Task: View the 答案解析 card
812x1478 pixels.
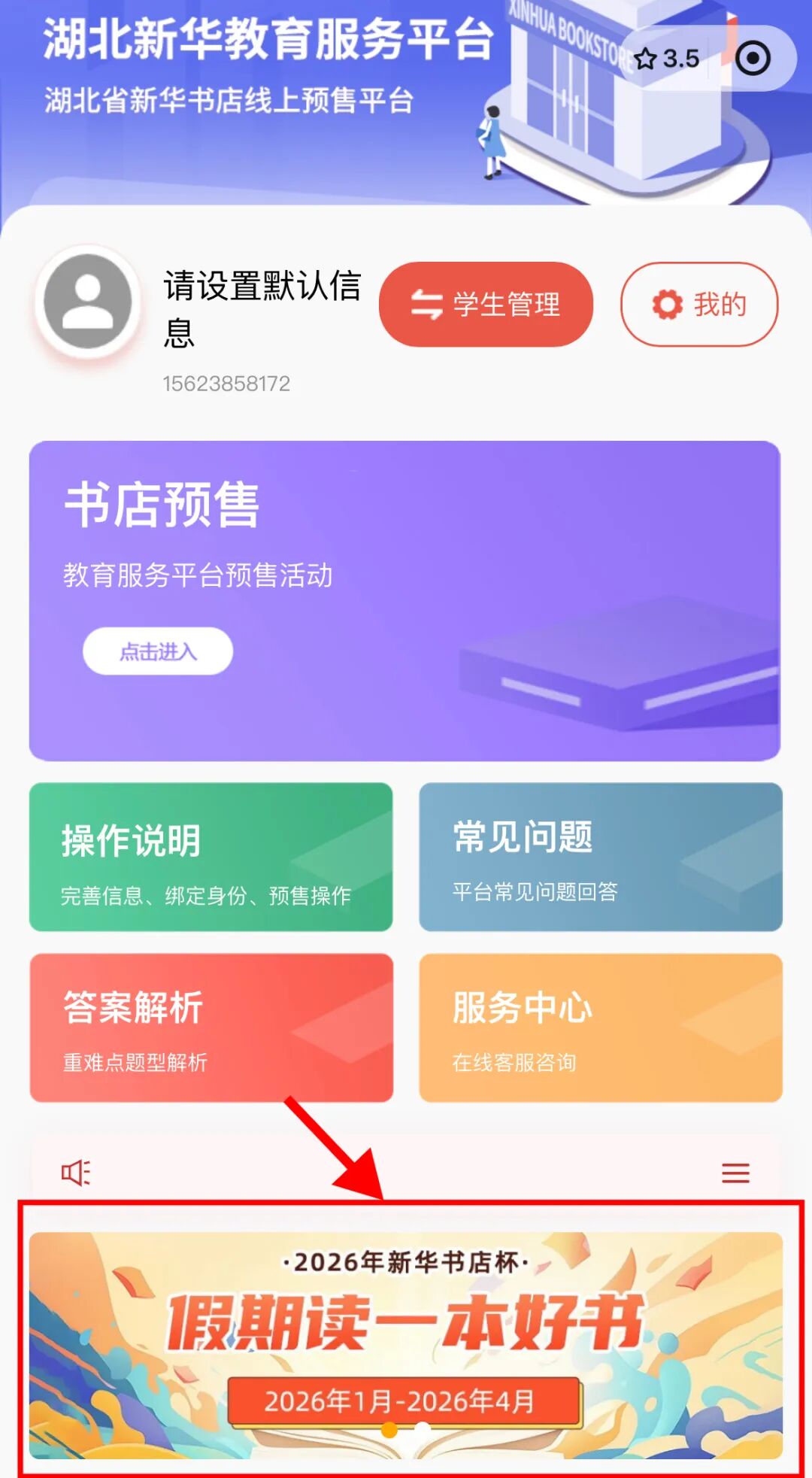Action: pos(211,1027)
